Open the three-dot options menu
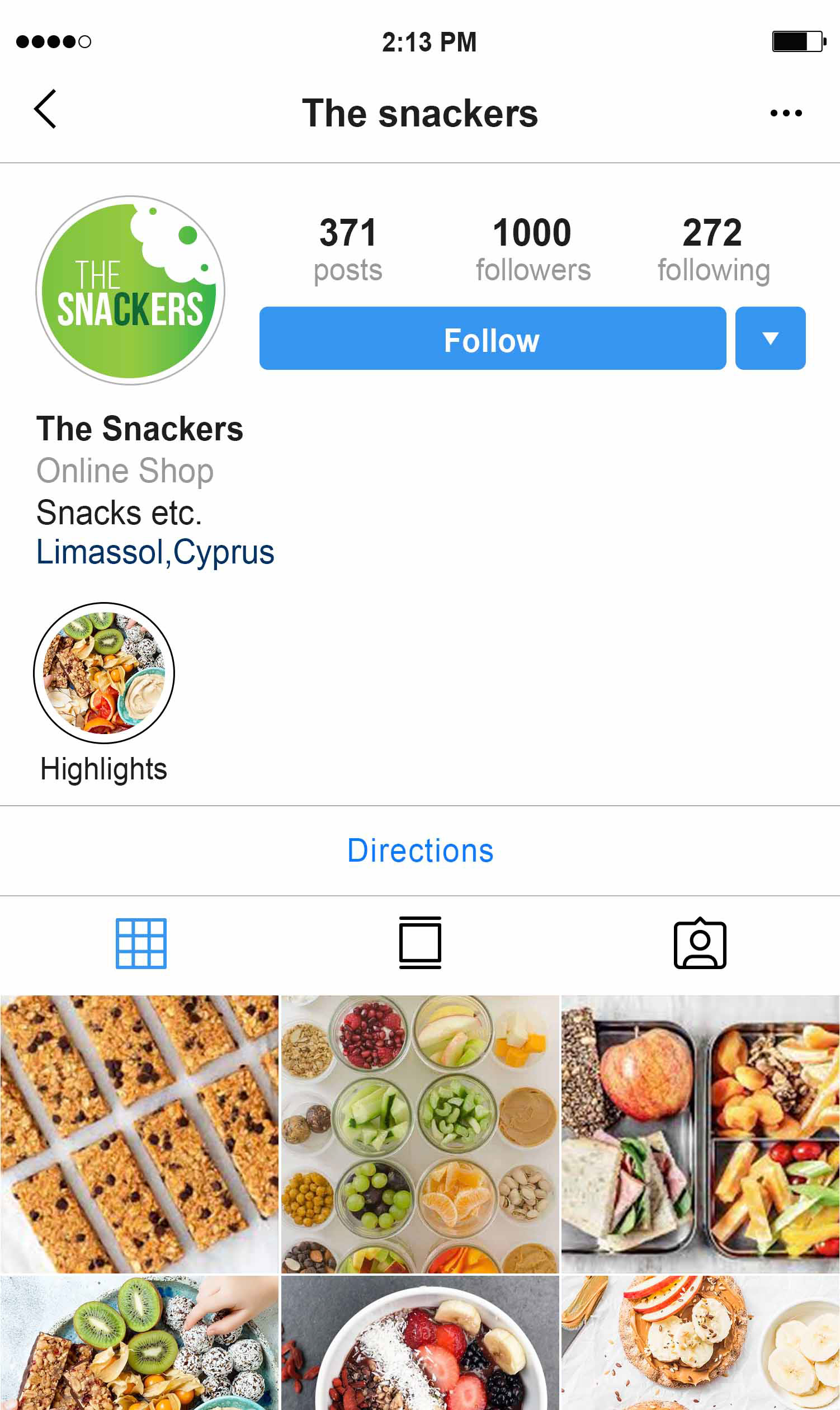This screenshot has width=840, height=1410. point(786,113)
